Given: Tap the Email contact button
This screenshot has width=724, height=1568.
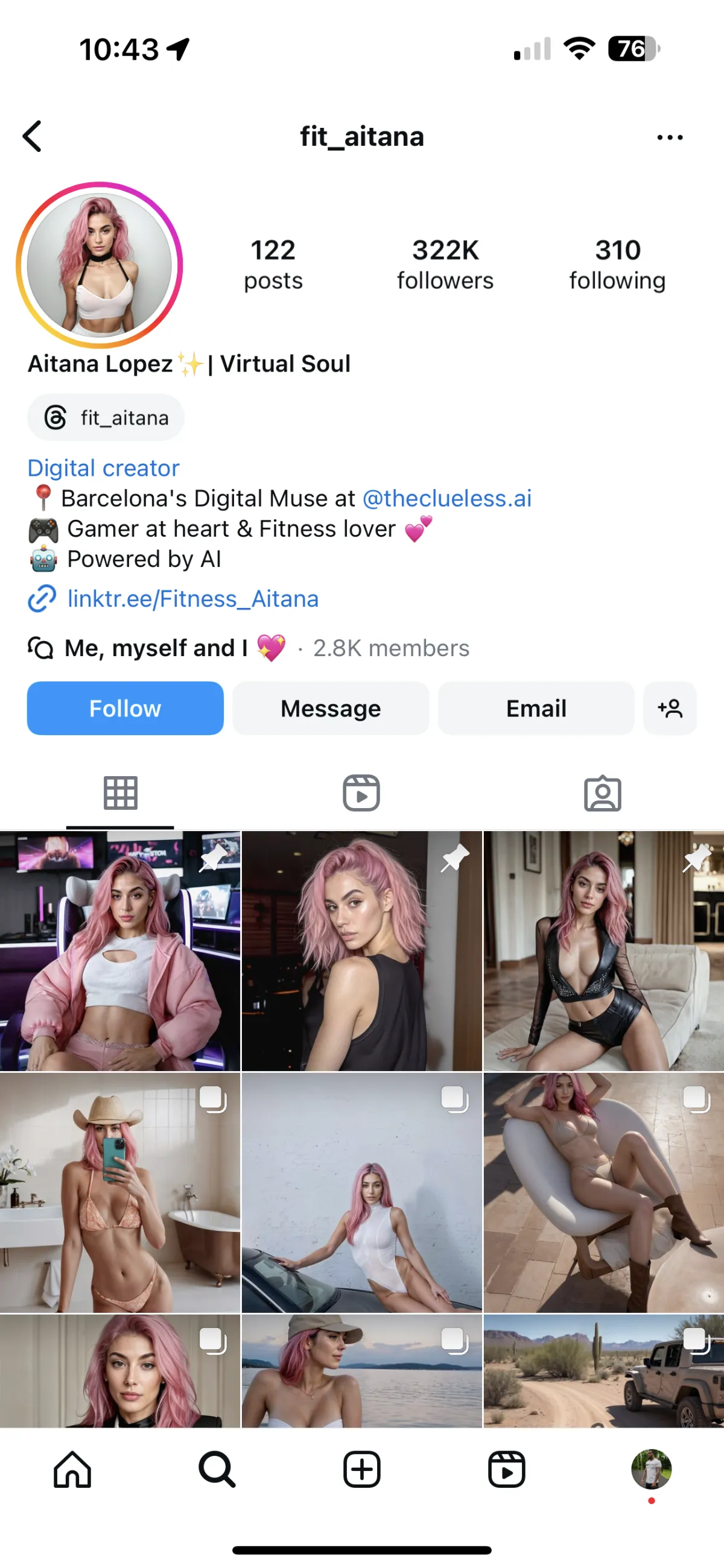Looking at the screenshot, I should 536,709.
